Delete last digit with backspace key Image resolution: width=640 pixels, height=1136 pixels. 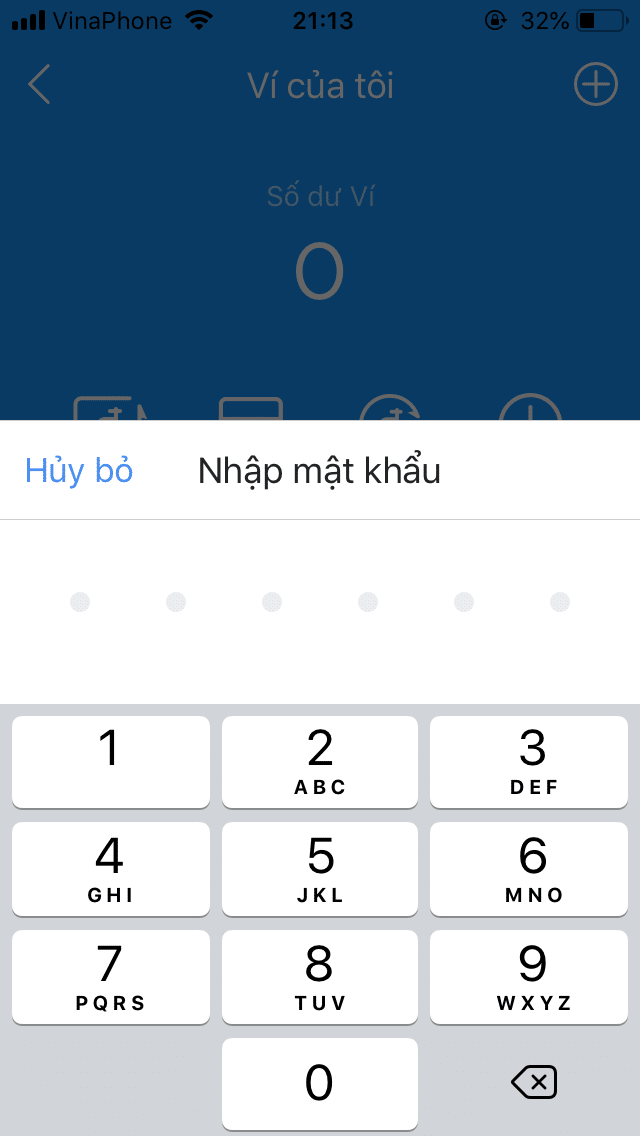click(534, 1083)
